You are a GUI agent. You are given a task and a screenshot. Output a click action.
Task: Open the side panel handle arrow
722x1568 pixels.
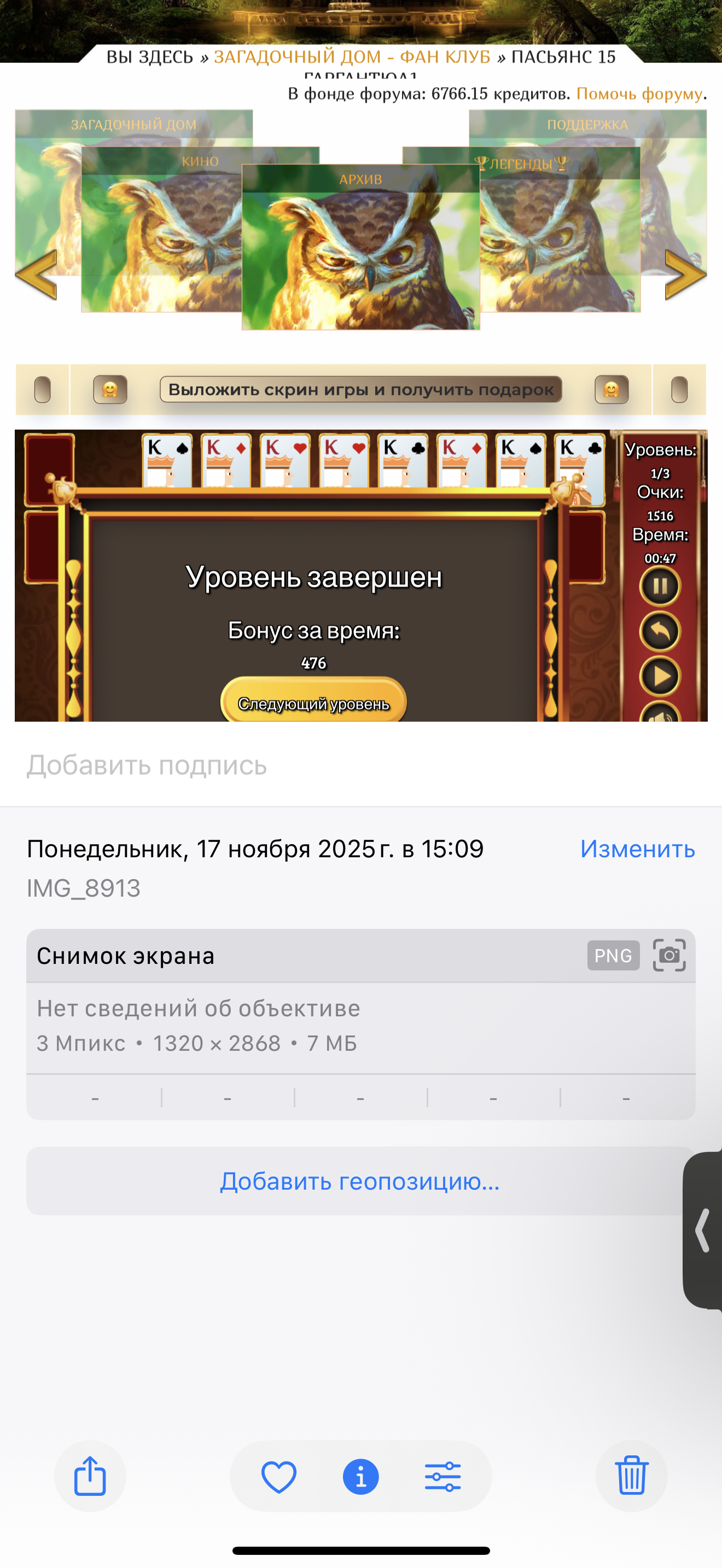703,1230
